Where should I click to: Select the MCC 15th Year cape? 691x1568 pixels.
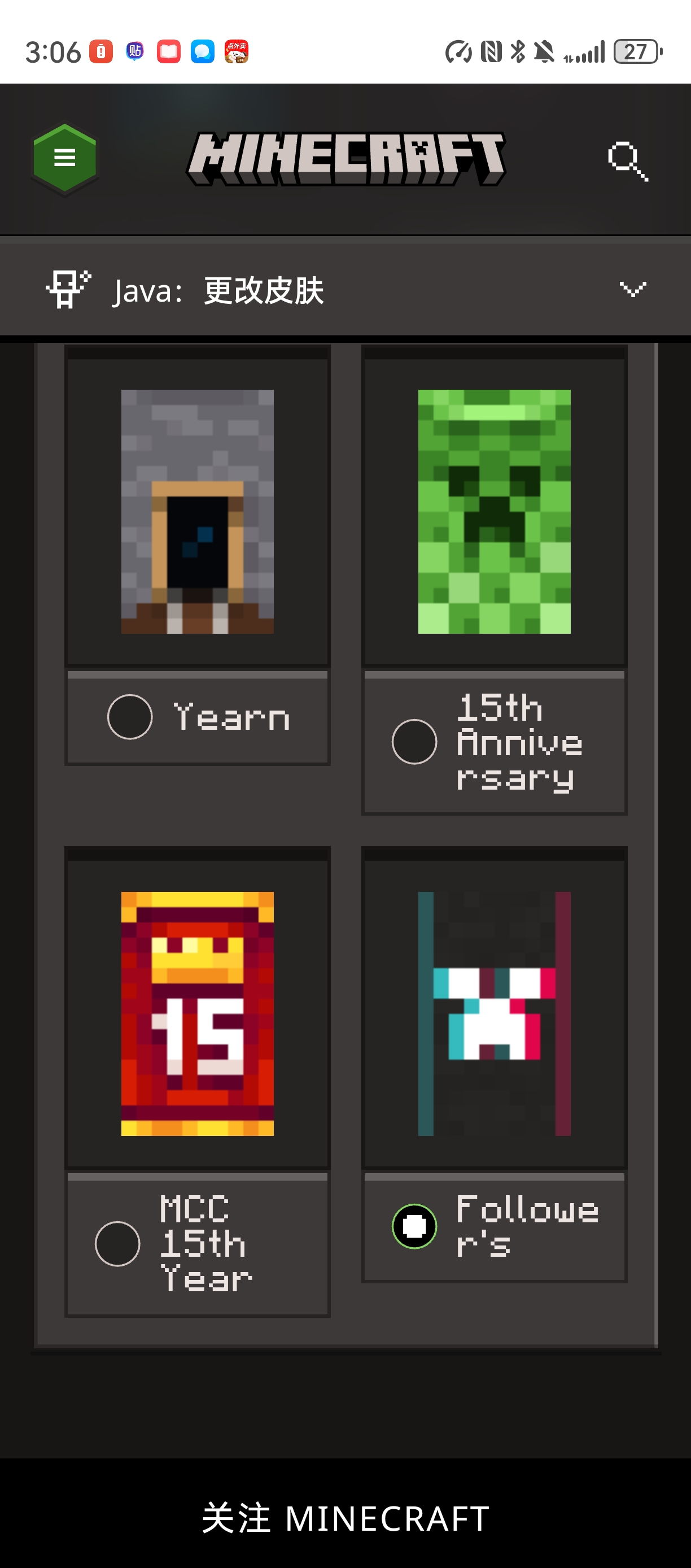117,1243
